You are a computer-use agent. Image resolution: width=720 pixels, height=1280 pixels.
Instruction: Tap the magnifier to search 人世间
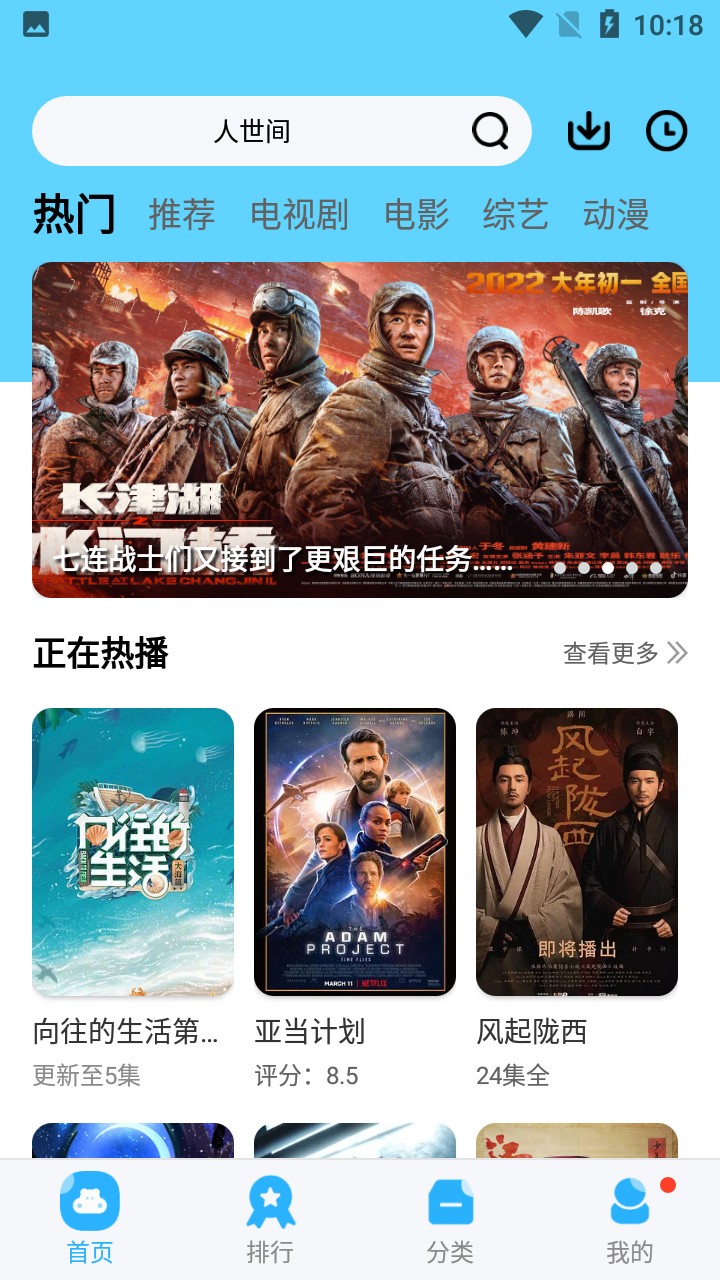(488, 130)
